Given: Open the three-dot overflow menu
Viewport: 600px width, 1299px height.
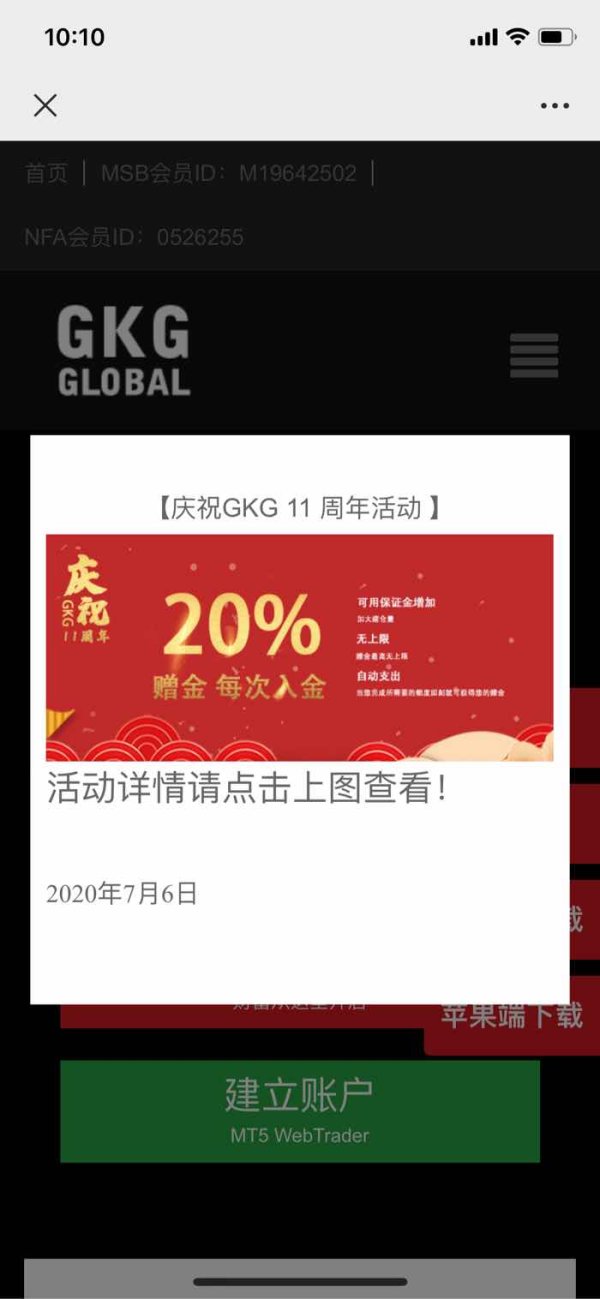Looking at the screenshot, I should (x=554, y=105).
